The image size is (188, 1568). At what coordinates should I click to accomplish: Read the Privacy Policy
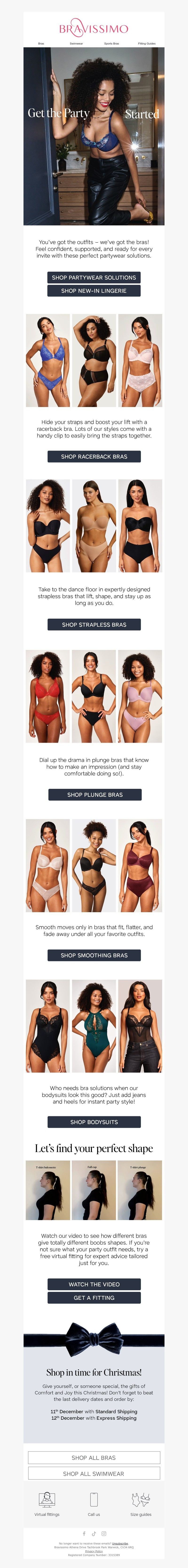[94, 1551]
